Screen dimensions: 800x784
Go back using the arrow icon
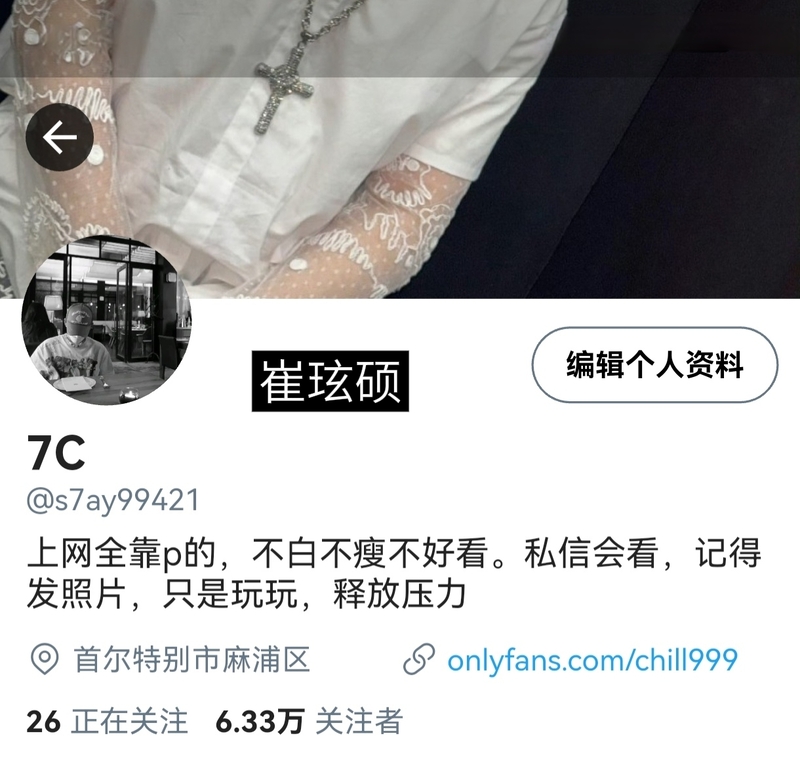[59, 137]
